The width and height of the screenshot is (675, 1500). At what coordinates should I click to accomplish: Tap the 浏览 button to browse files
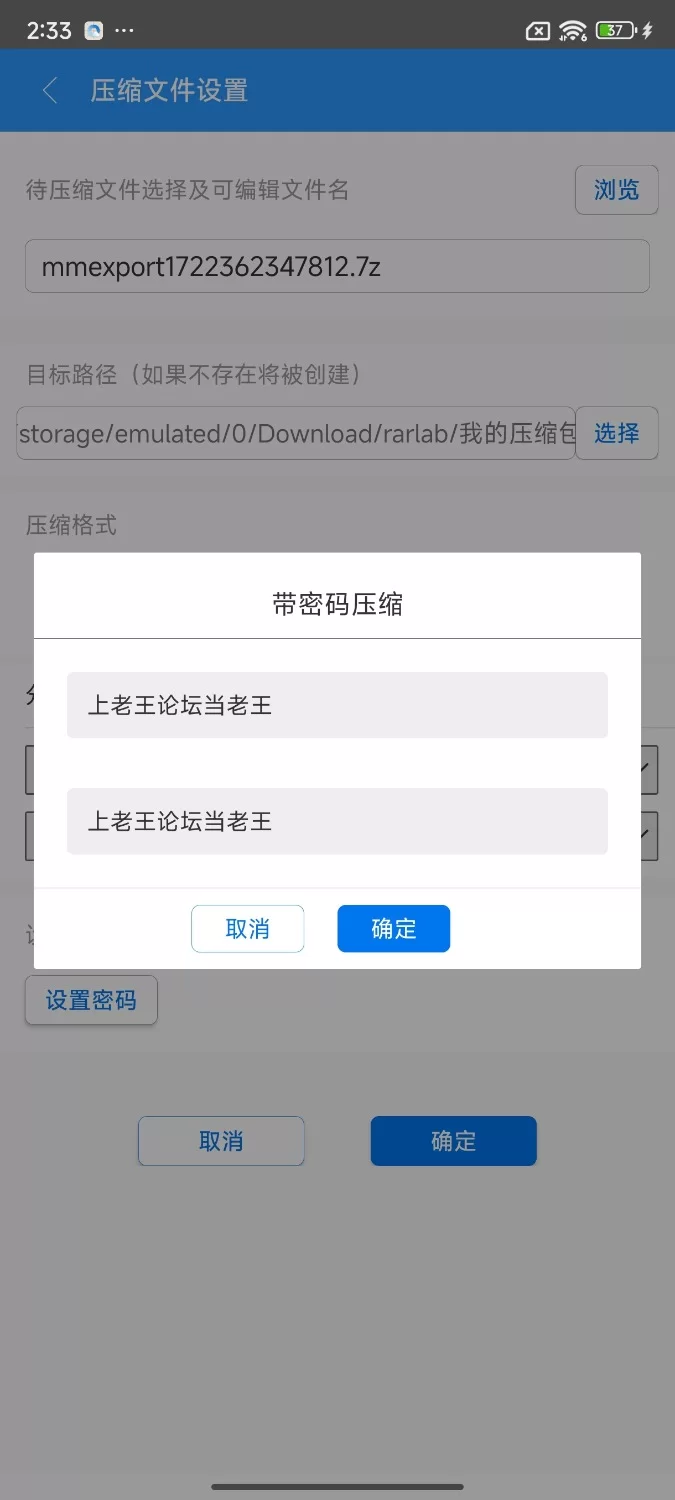coord(616,190)
